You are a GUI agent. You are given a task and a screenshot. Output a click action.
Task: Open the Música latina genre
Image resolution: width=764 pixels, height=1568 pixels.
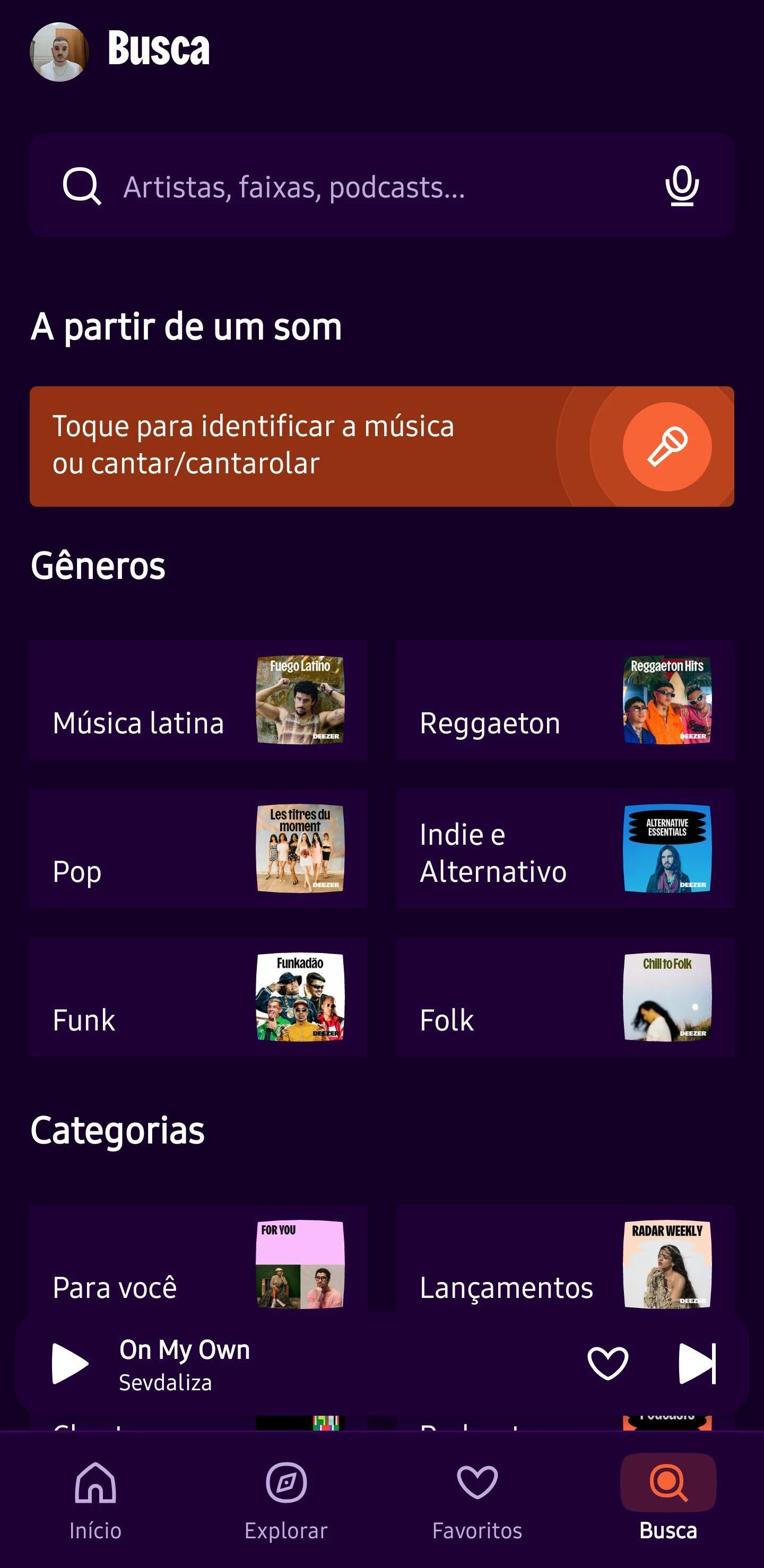pyautogui.click(x=198, y=700)
